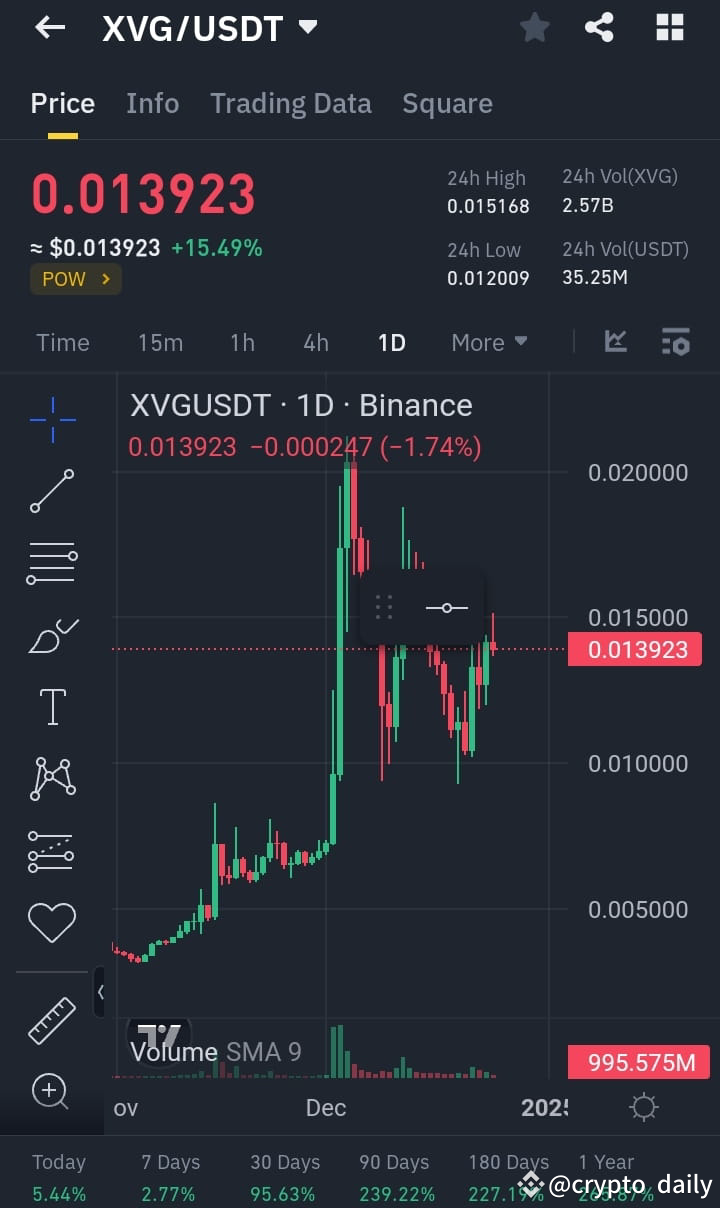This screenshot has height=1208, width=720.
Task: Select the 1D timeframe
Action: pos(391,342)
